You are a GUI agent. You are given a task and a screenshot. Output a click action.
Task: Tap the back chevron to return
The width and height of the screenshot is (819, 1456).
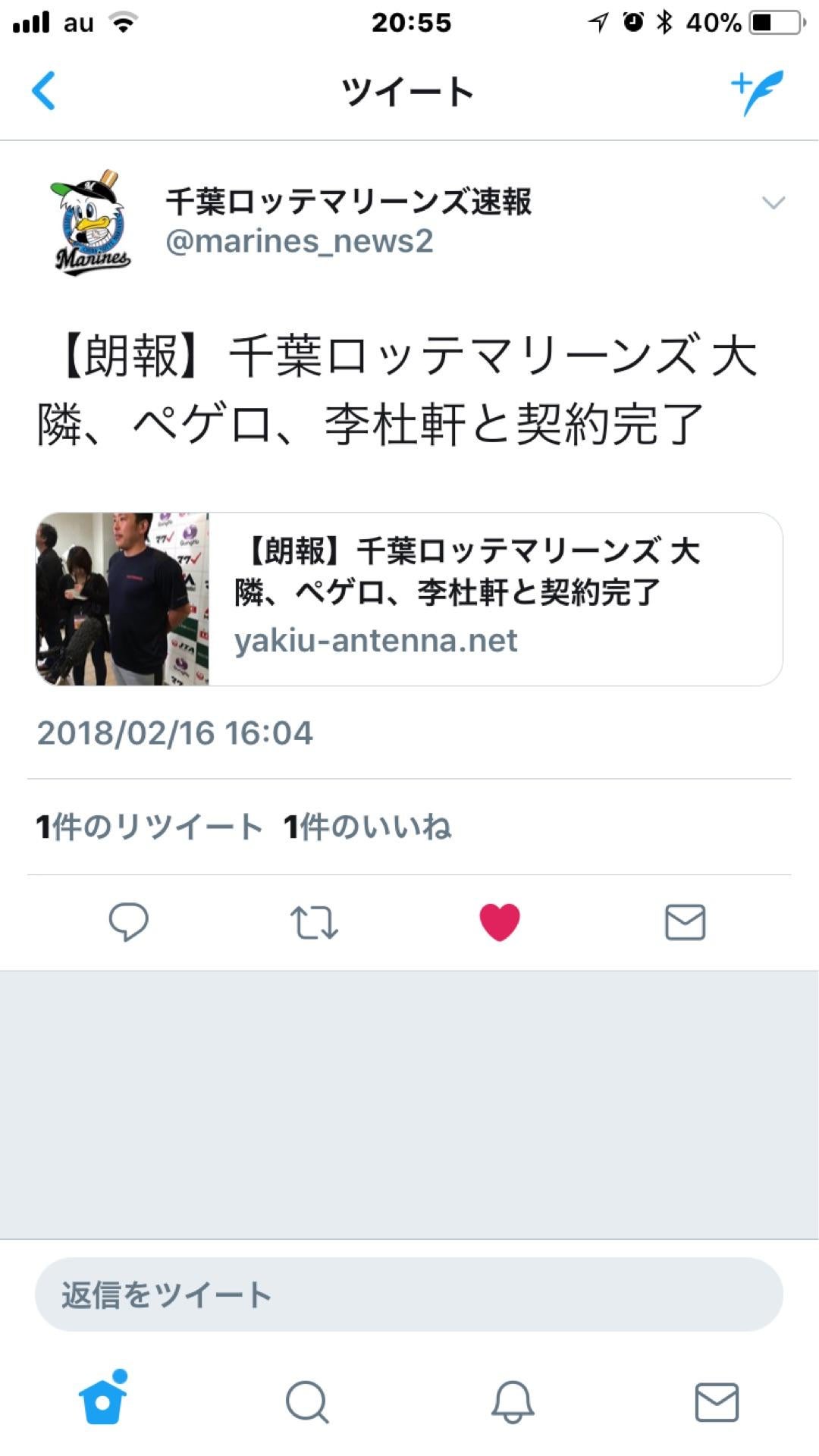(x=42, y=91)
